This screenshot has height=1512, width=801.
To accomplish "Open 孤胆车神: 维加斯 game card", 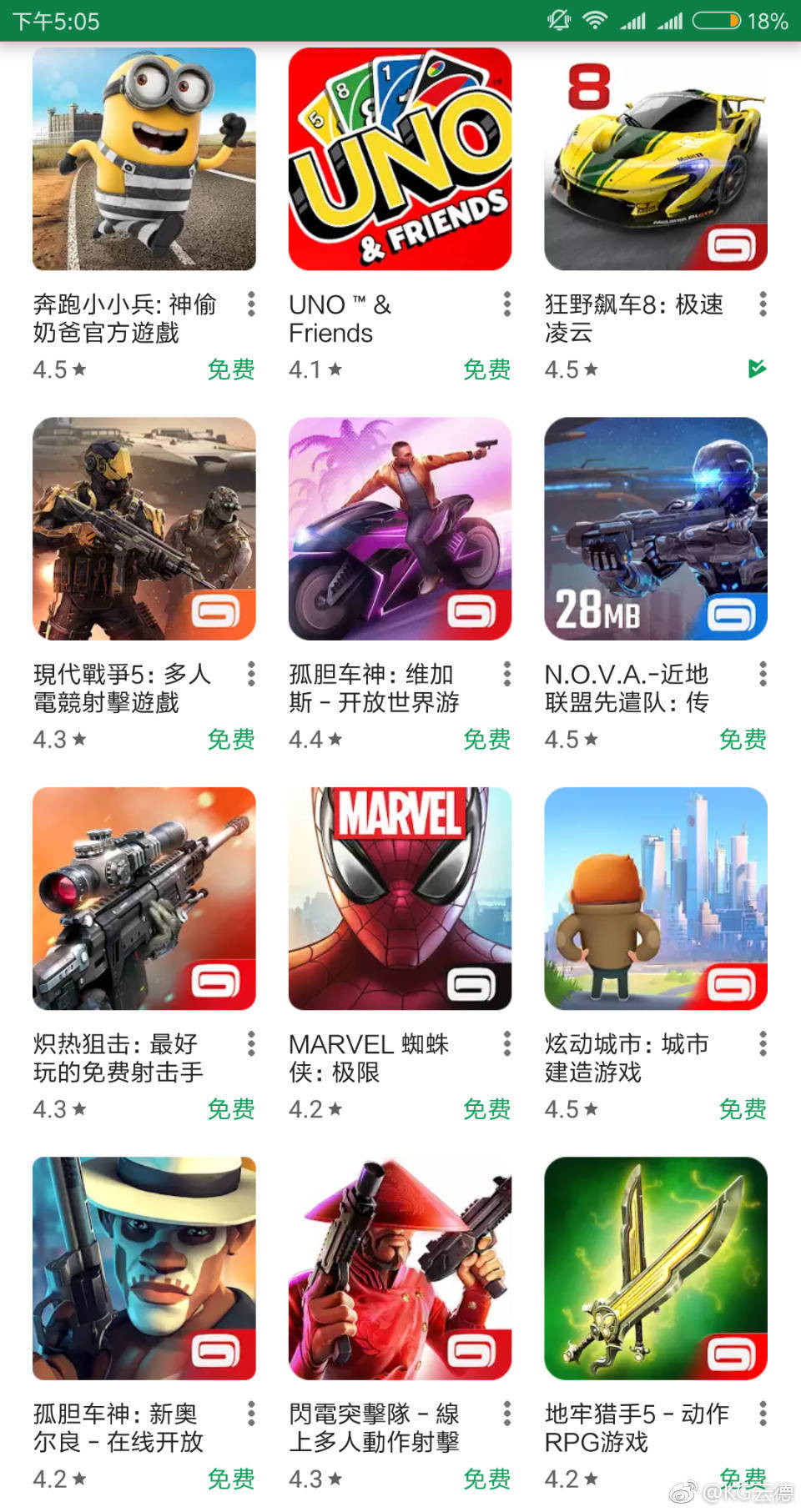I will coord(400,529).
